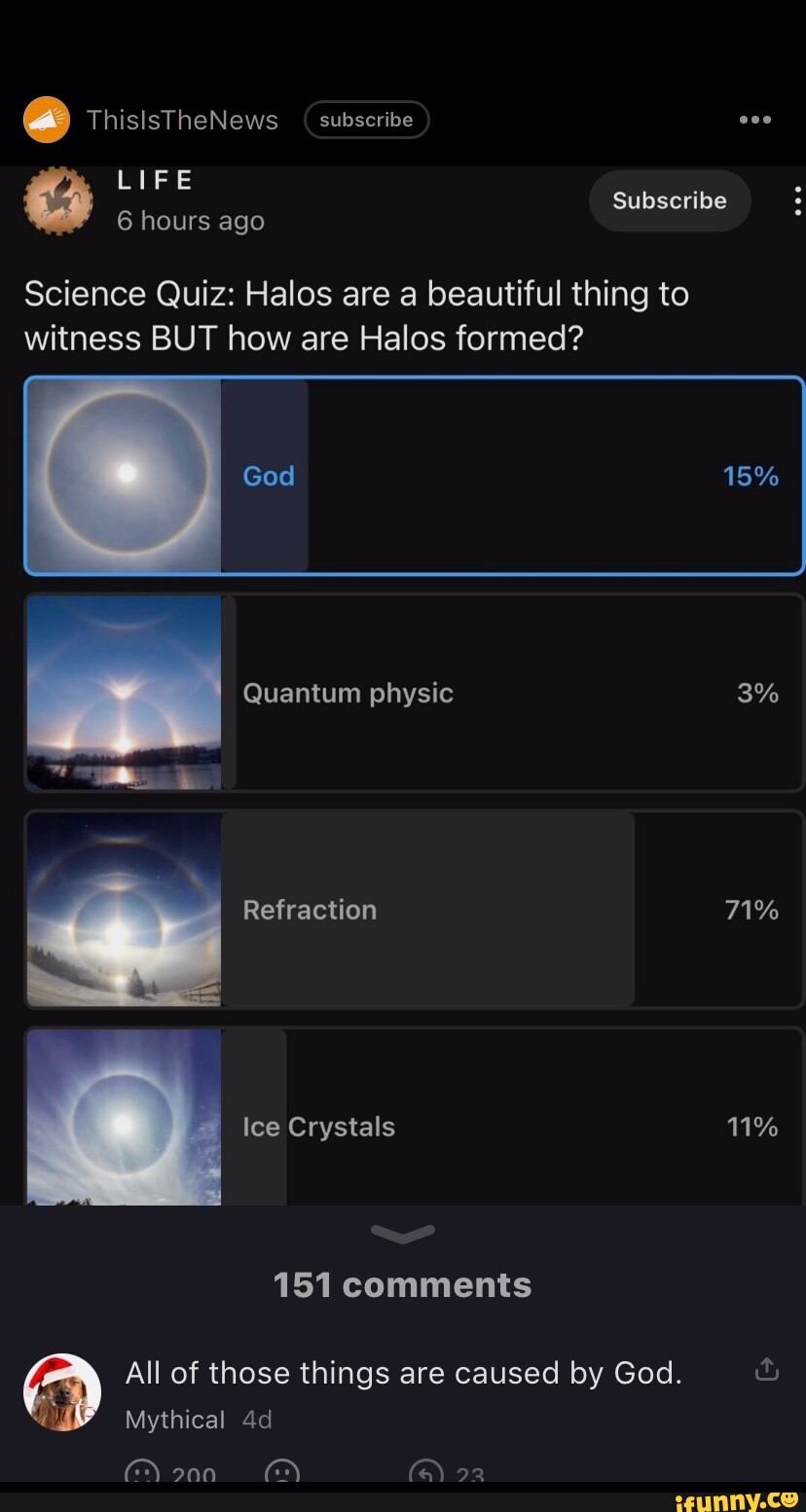
Task: Open the 151 comments section
Action: 402,1283
